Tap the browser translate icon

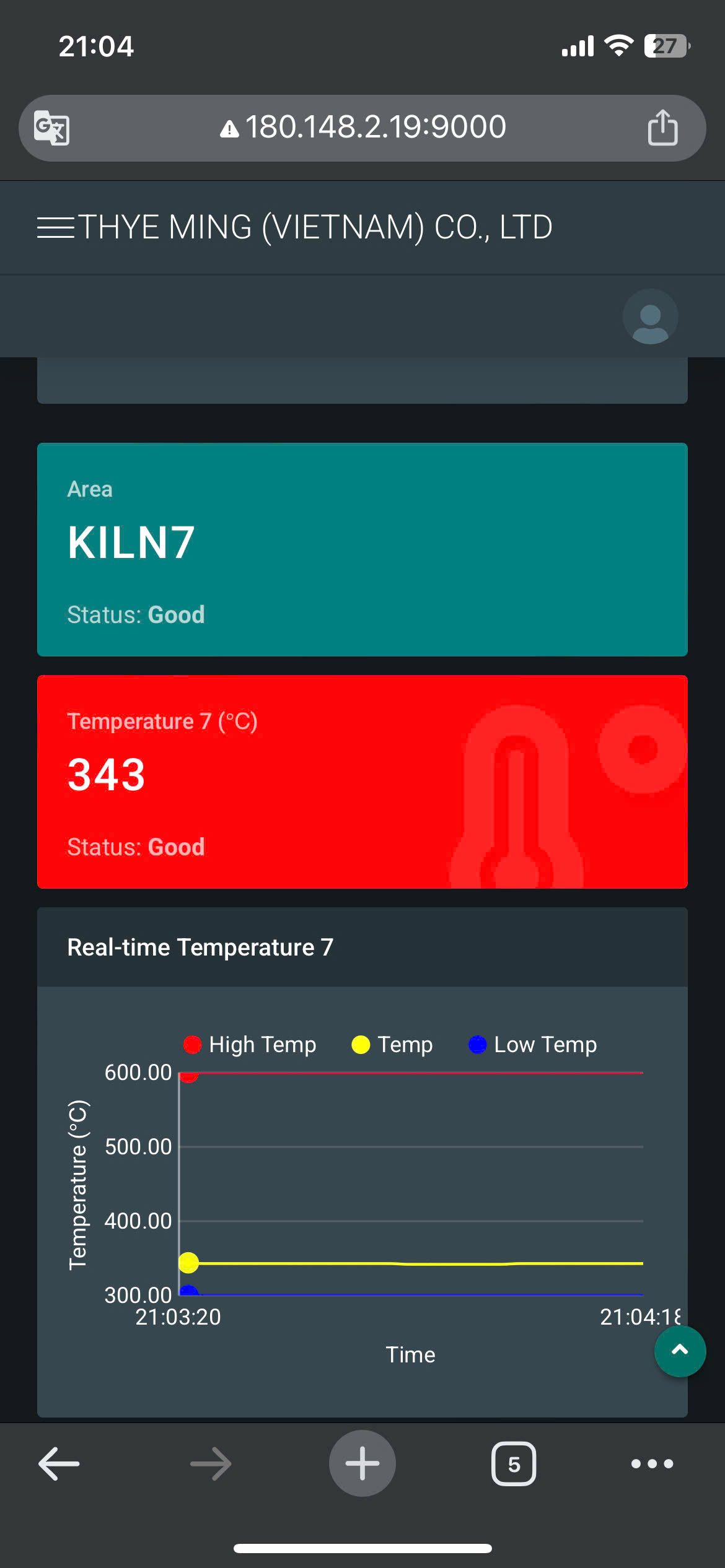51,128
